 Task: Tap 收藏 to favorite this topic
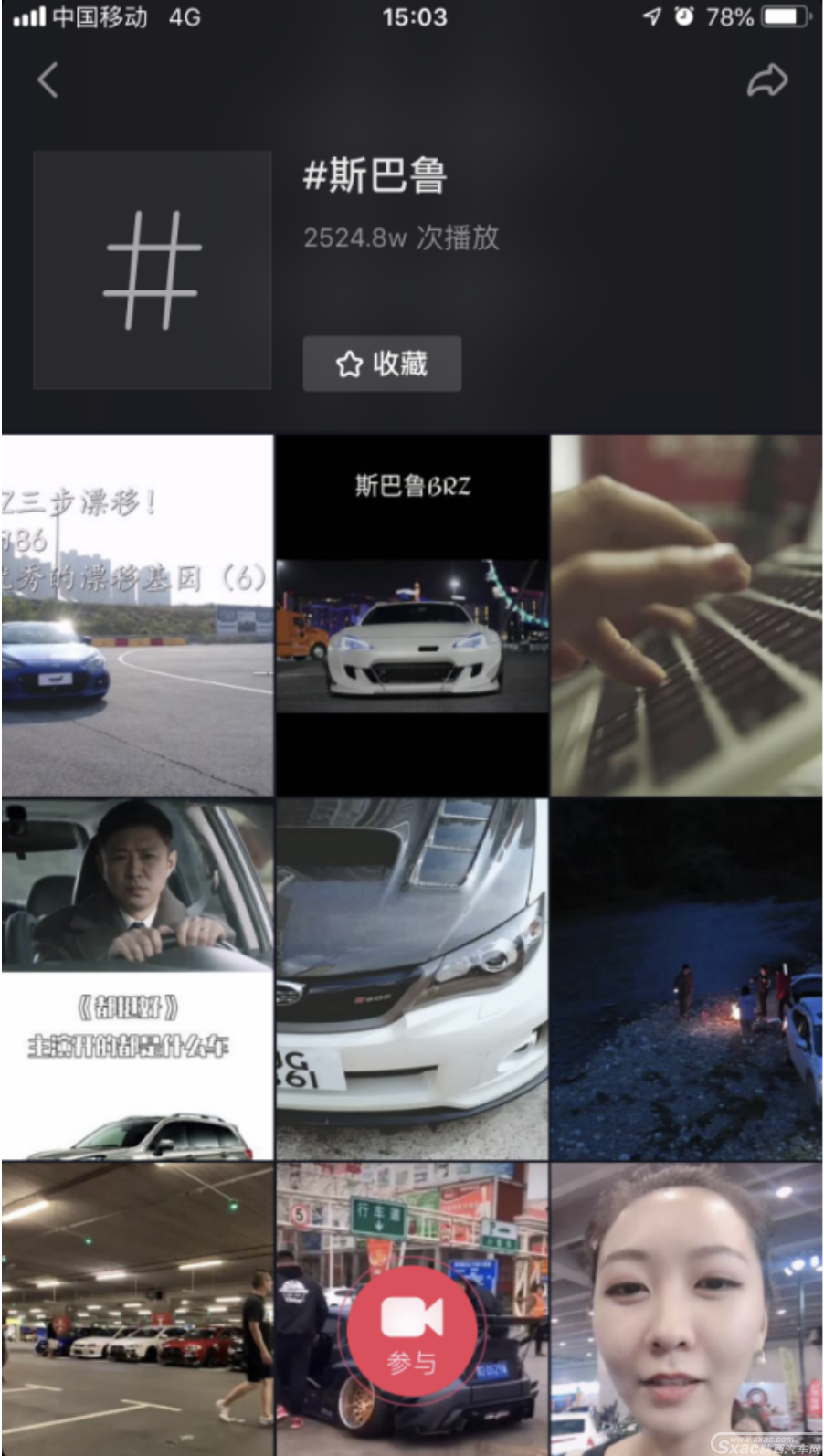382,364
